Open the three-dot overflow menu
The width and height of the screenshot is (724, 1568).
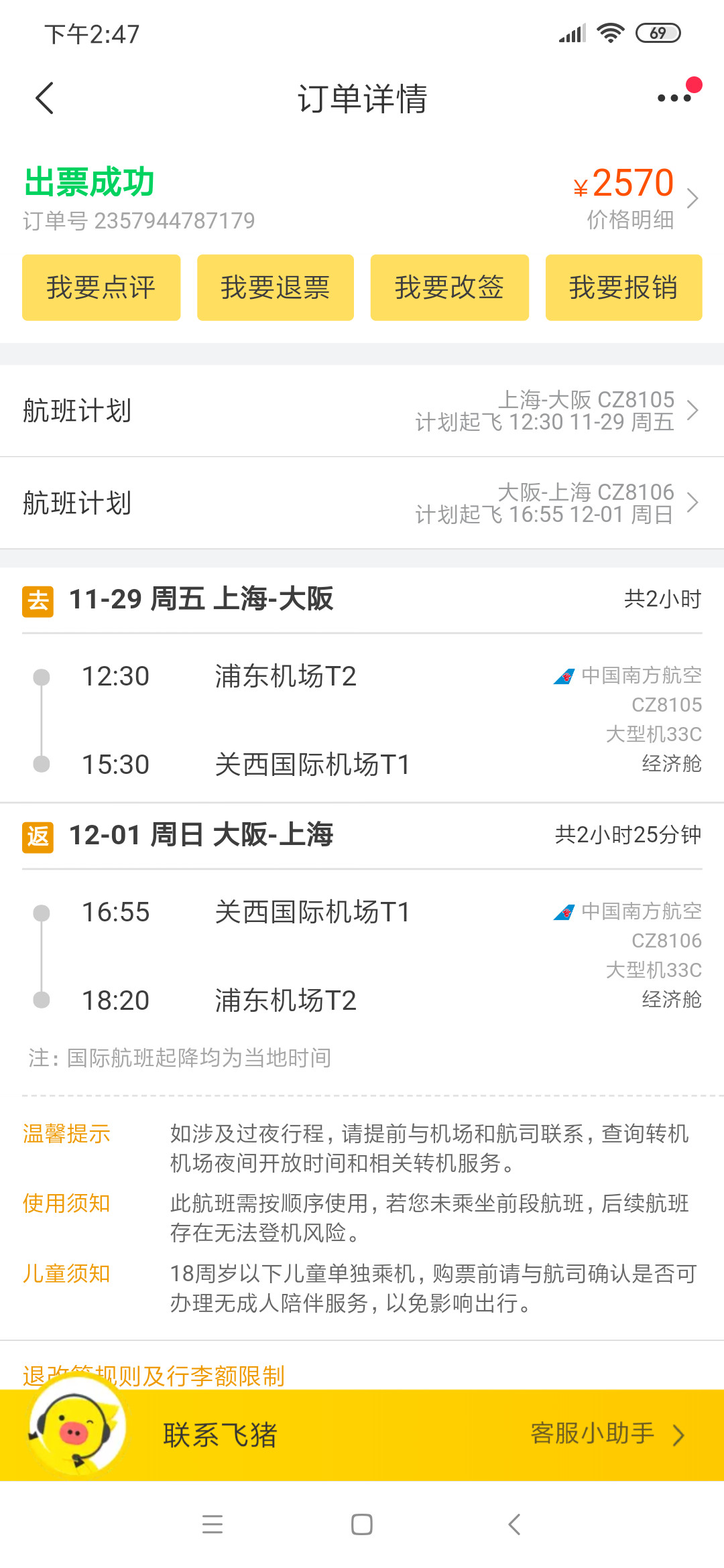point(674,98)
